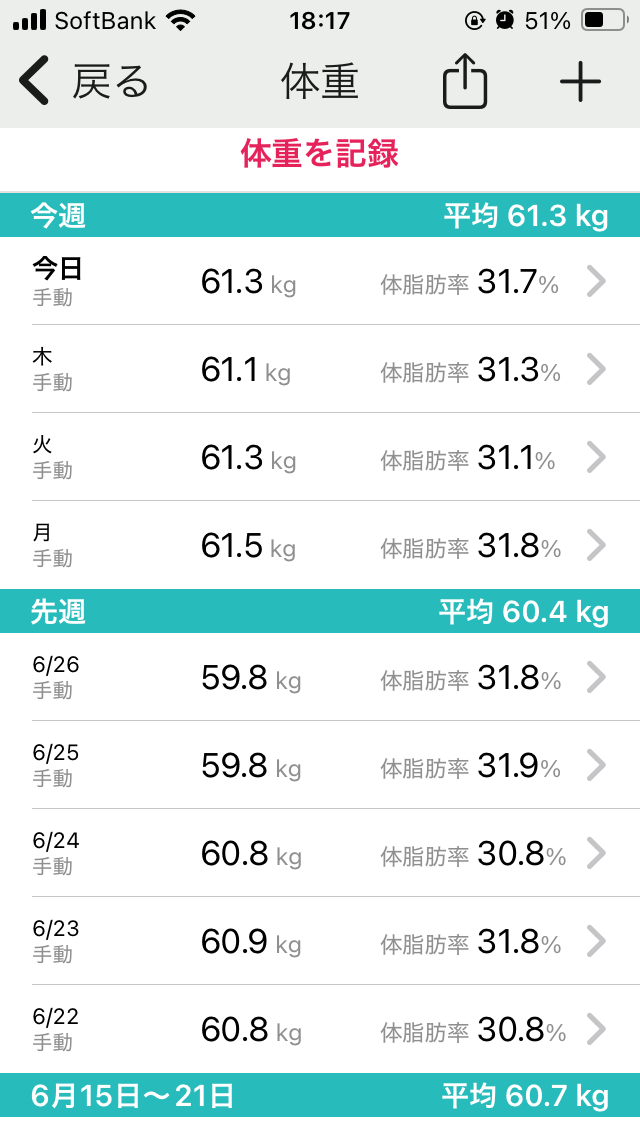Open today's 61.3 kg entry with 31.7% body fat
The width and height of the screenshot is (640, 1136).
point(320,281)
